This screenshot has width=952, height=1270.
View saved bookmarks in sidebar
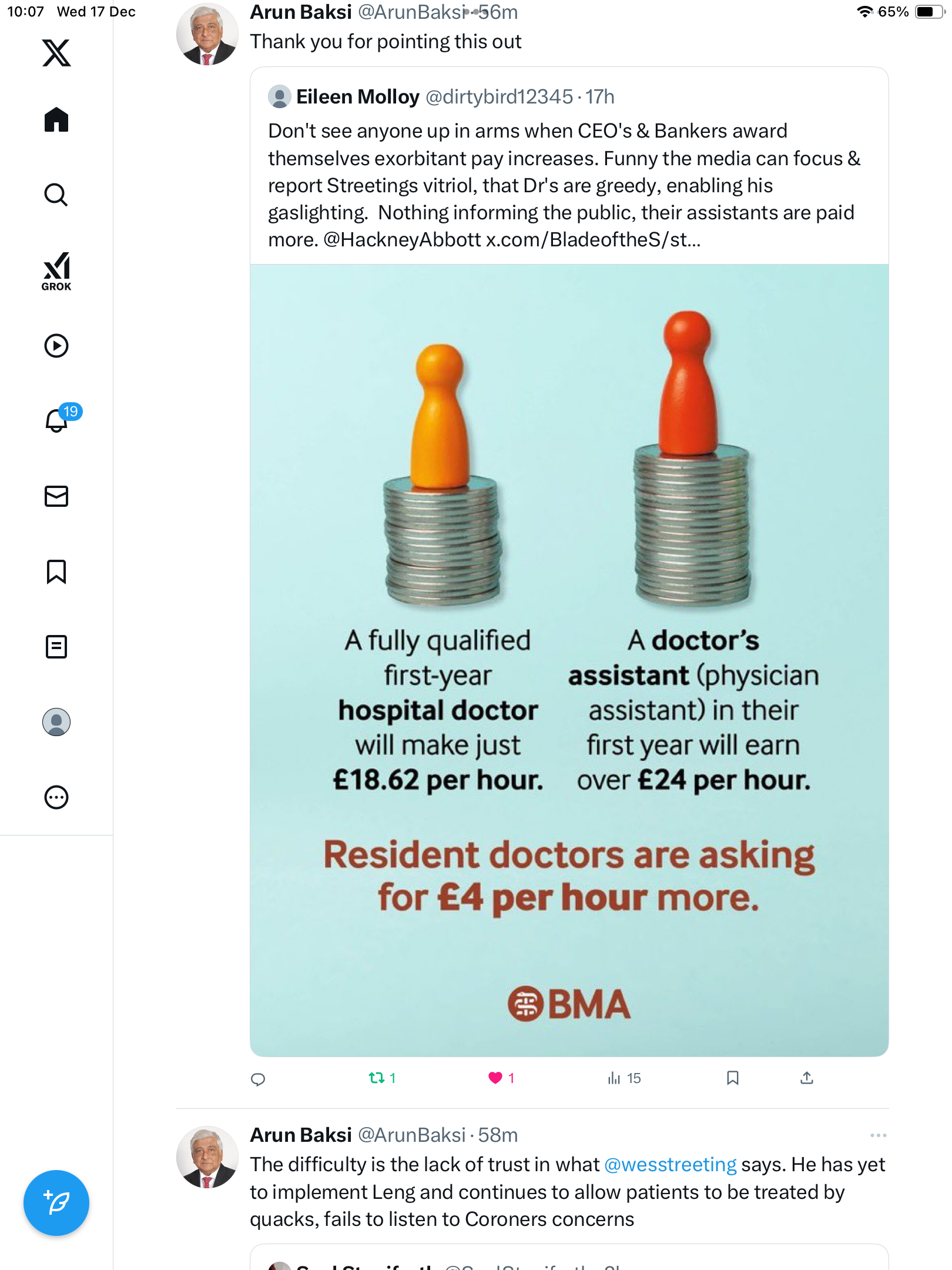tap(56, 571)
